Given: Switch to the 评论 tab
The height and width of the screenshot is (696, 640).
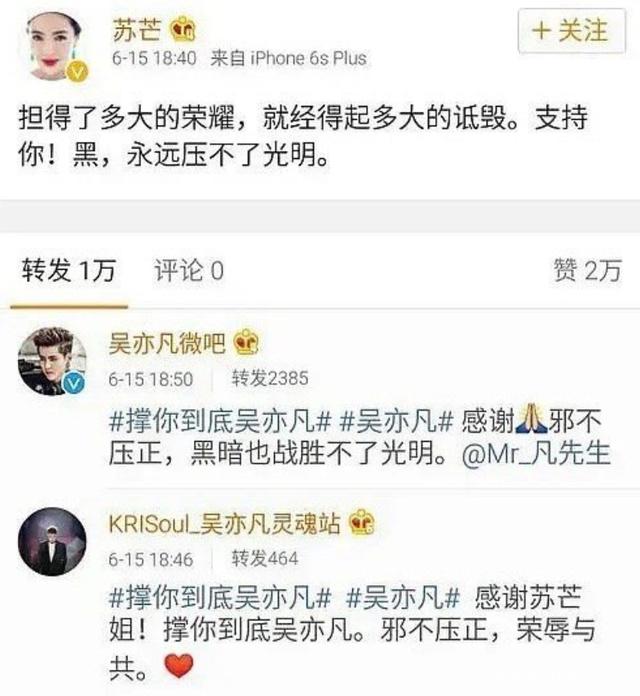Looking at the screenshot, I should tap(188, 270).
